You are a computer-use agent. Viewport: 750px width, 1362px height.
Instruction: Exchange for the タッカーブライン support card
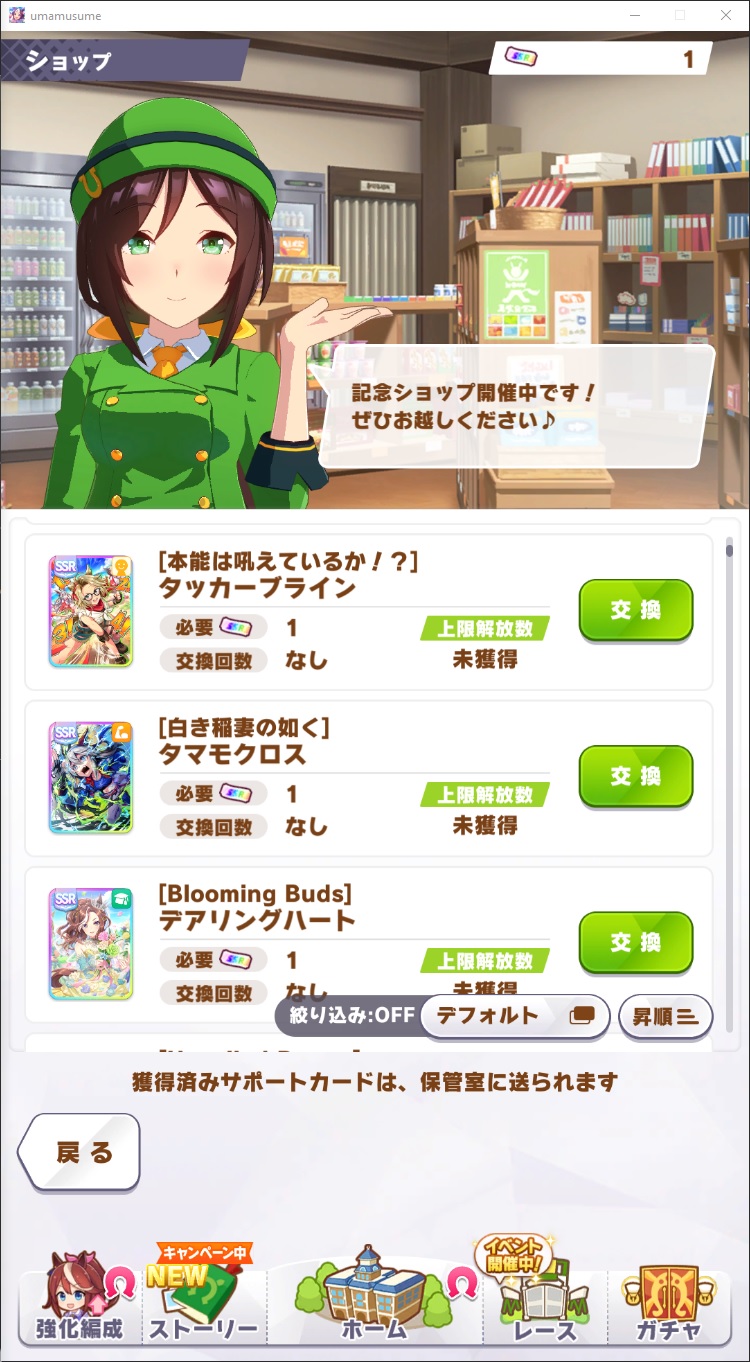[x=636, y=610]
